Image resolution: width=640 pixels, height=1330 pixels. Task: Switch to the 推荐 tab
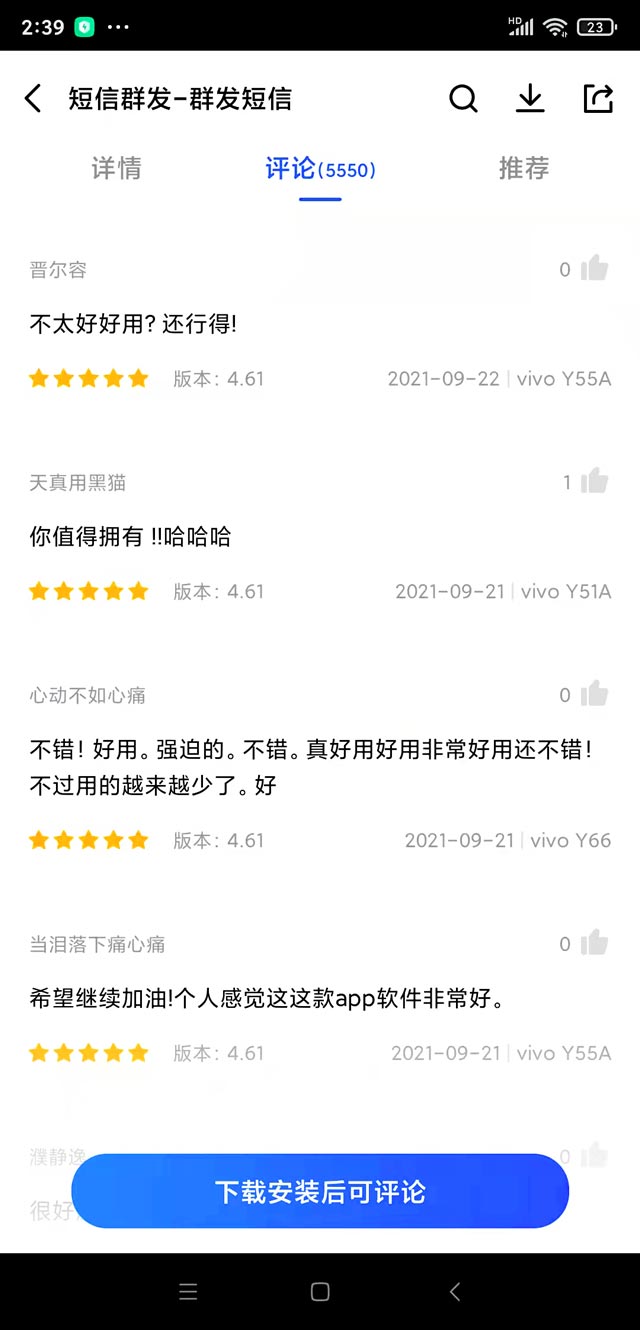[524, 168]
